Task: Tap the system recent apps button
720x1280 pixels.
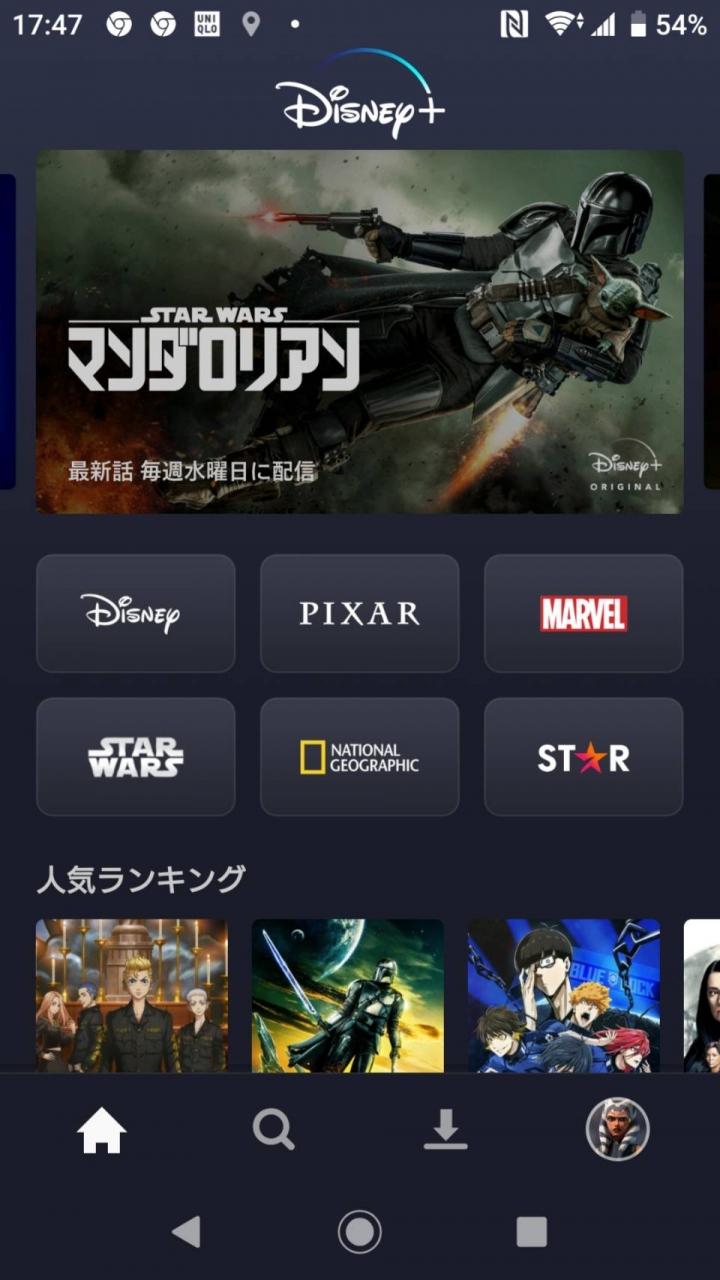Action: 531,1231
